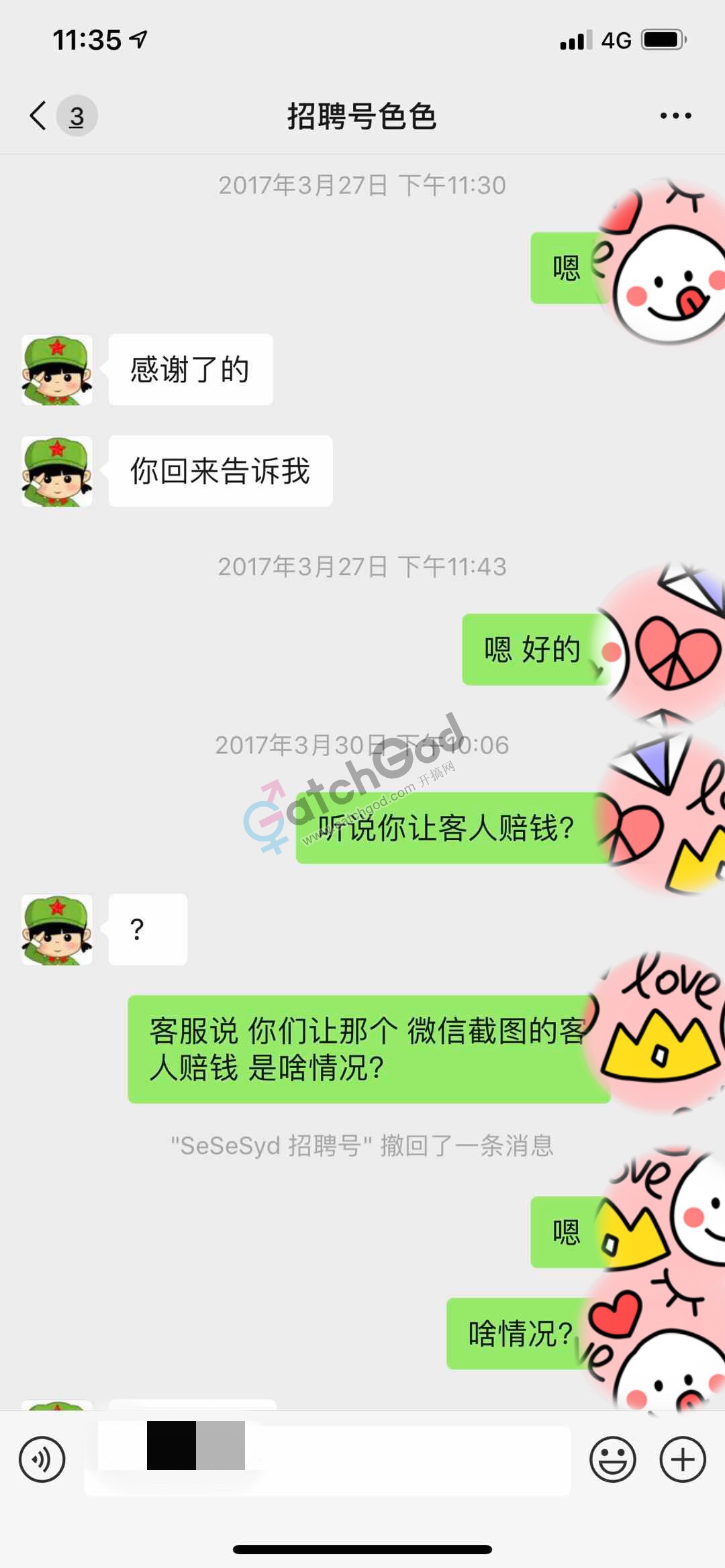Open the emoji sticker panel

click(612, 1459)
